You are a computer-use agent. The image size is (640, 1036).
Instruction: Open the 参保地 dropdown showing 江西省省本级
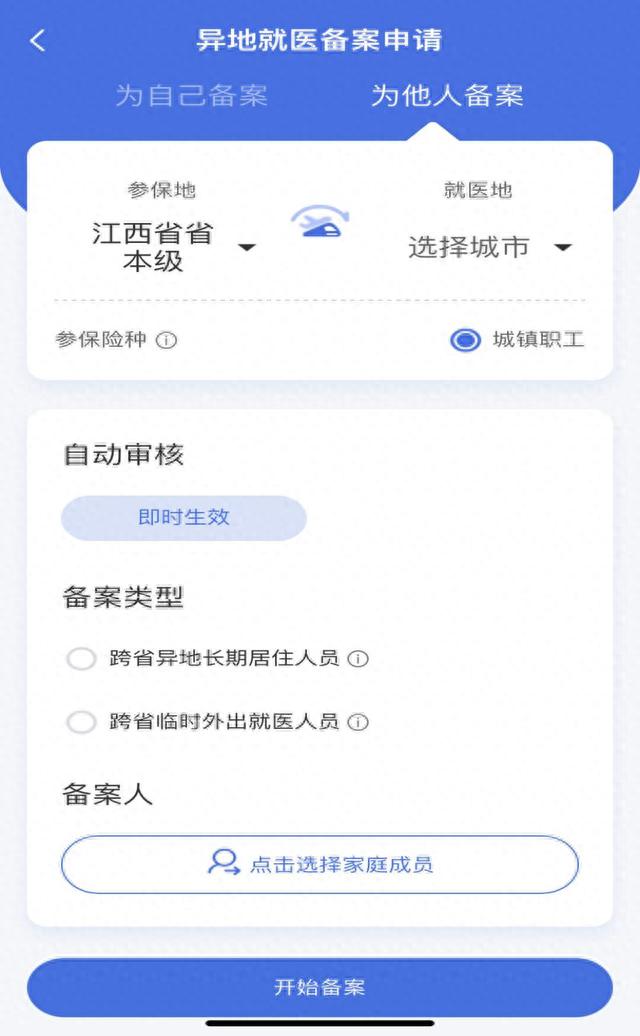174,247
